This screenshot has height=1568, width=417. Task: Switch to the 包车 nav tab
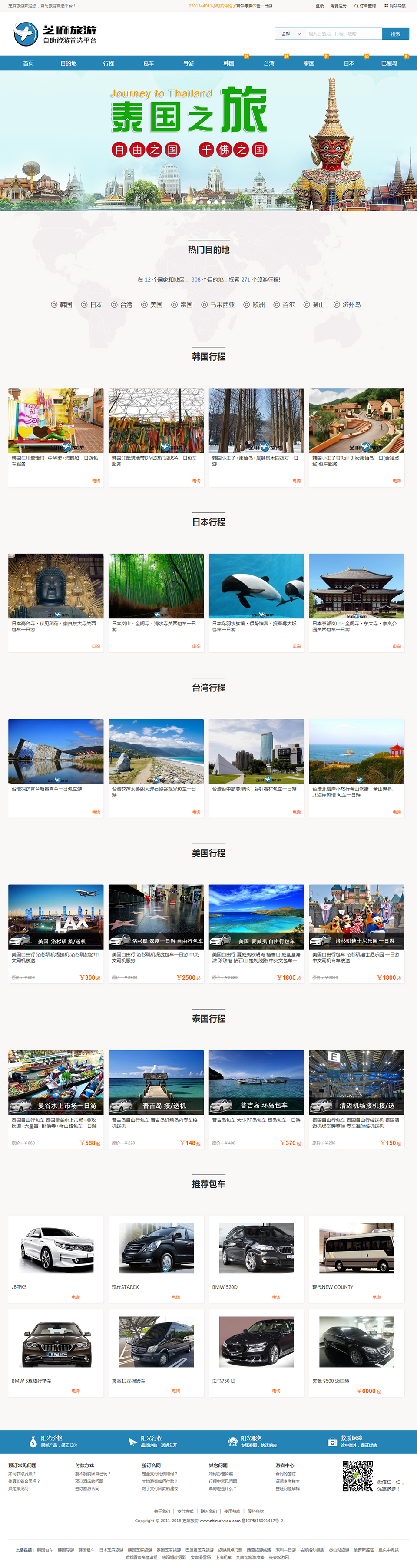coord(149,63)
